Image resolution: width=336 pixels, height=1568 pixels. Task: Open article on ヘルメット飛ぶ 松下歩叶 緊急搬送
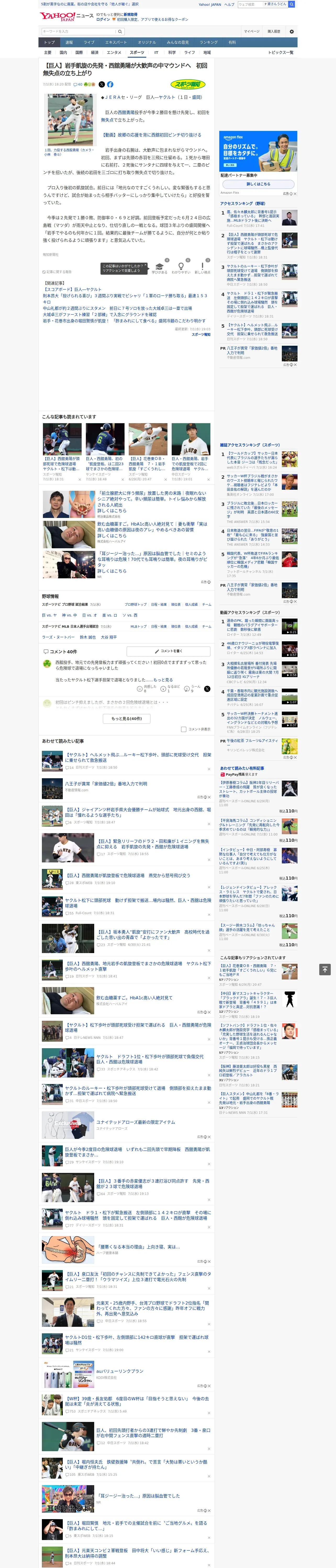tap(138, 757)
